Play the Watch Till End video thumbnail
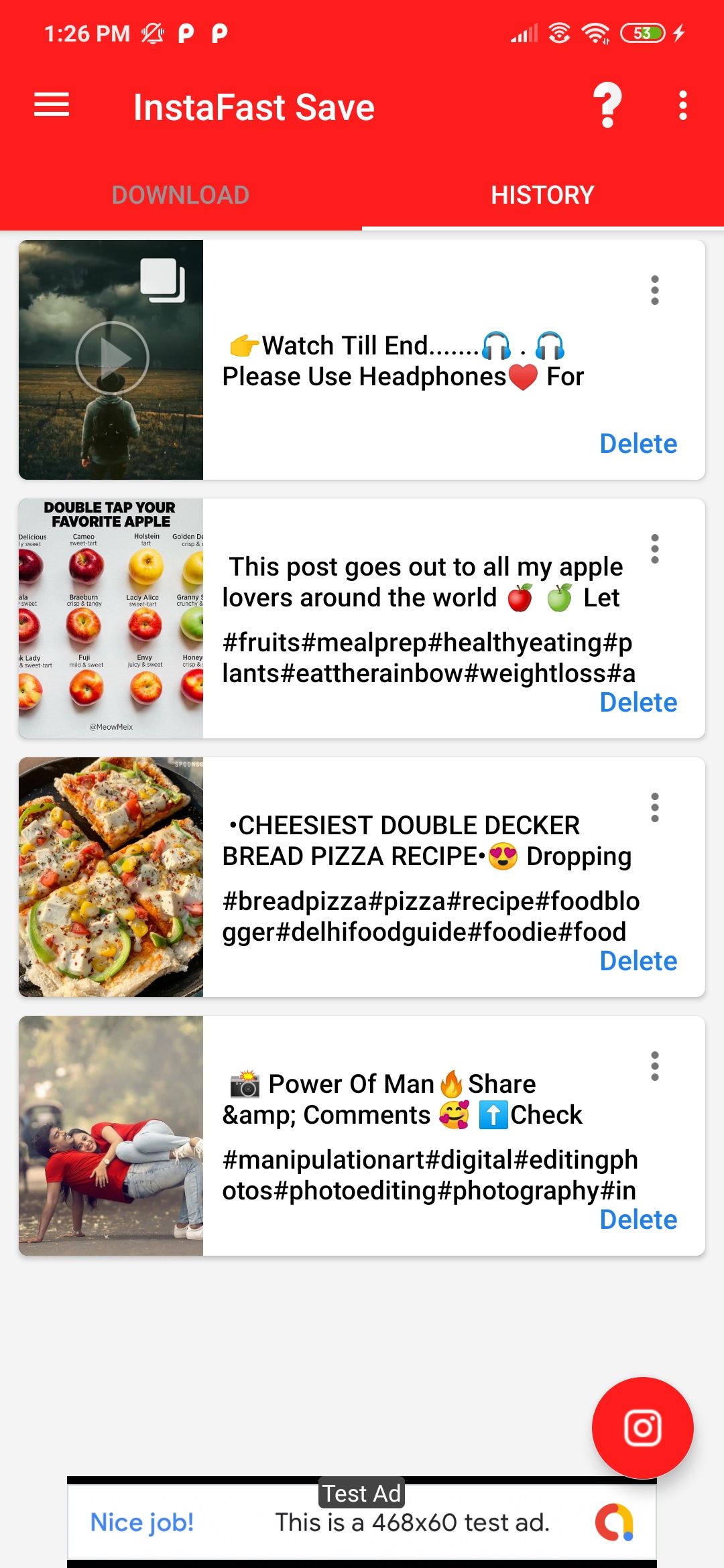724x1568 pixels. [x=112, y=358]
